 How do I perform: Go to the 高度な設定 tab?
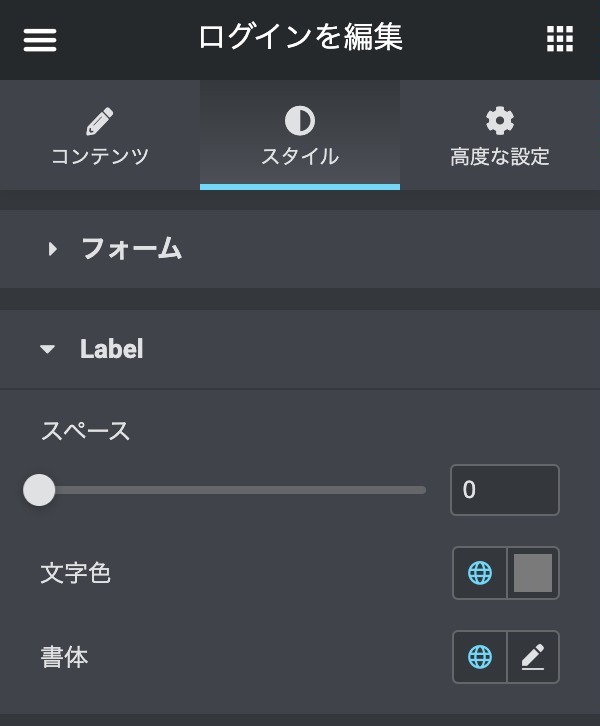500,137
